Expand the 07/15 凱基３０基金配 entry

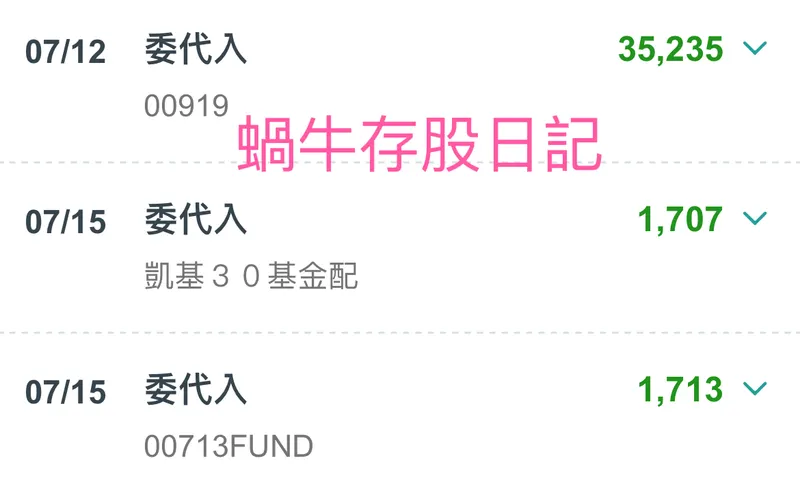point(756,218)
